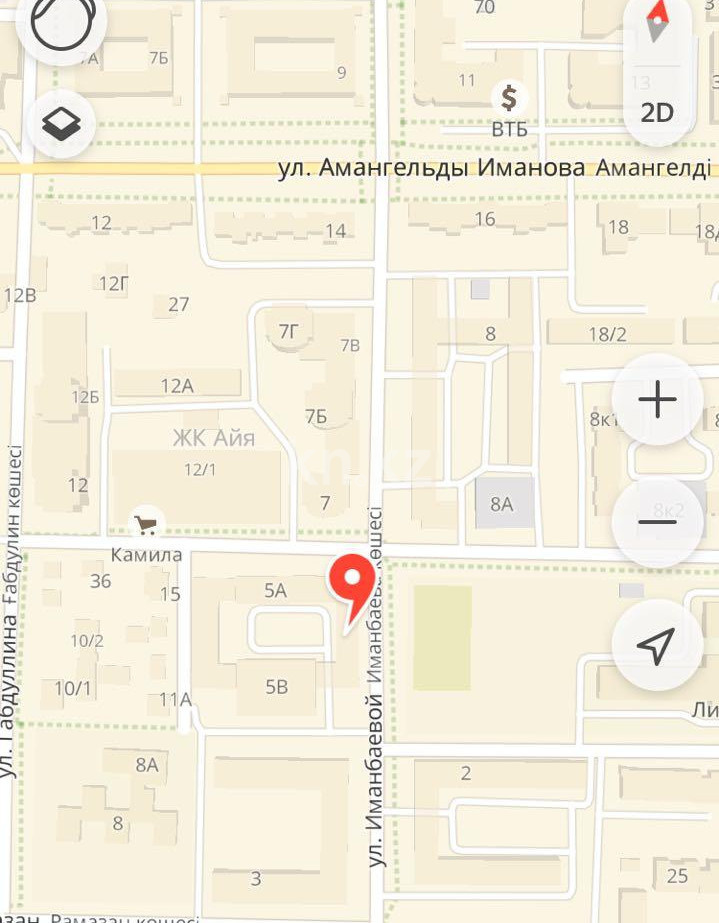Center the map on my location
Screen dimensions: 719x923
656,645
